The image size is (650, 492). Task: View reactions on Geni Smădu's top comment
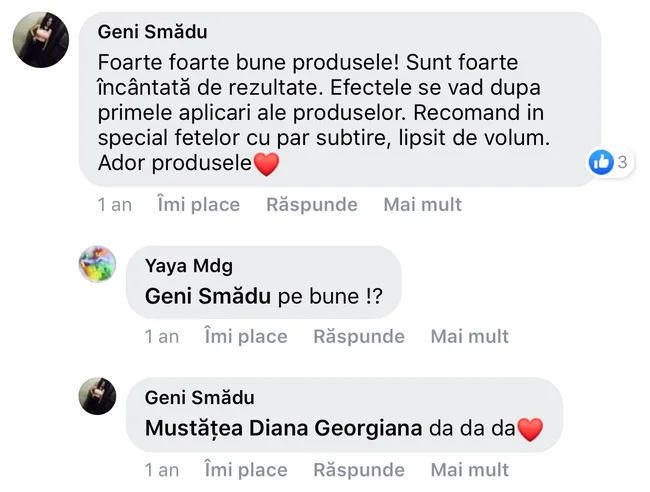pyautogui.click(x=609, y=161)
